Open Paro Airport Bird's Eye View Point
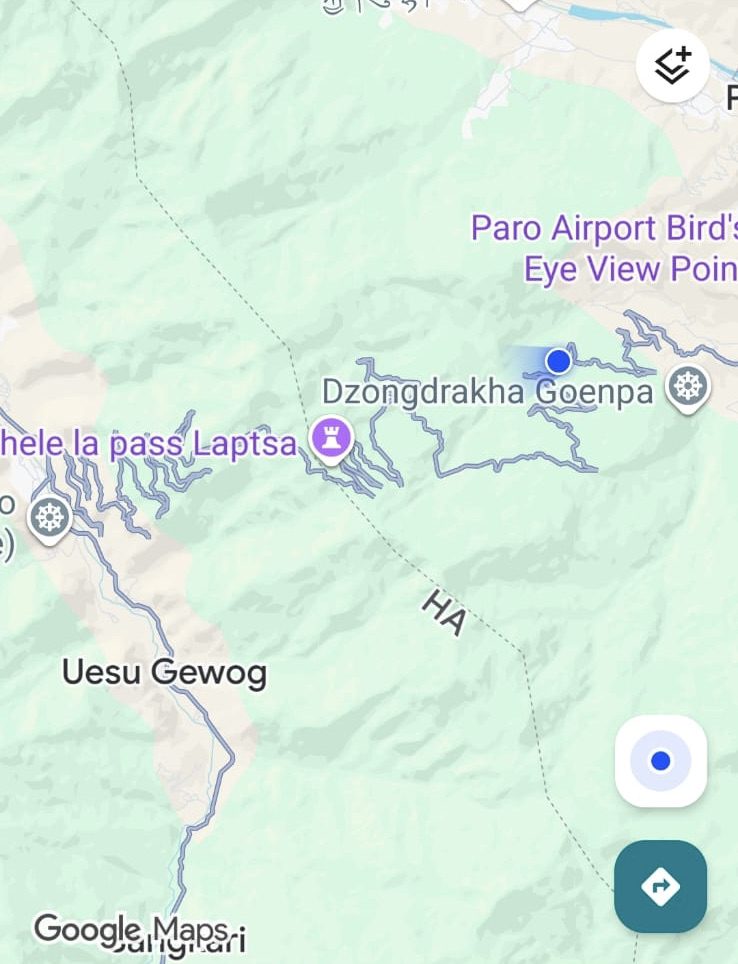 pyautogui.click(x=604, y=248)
